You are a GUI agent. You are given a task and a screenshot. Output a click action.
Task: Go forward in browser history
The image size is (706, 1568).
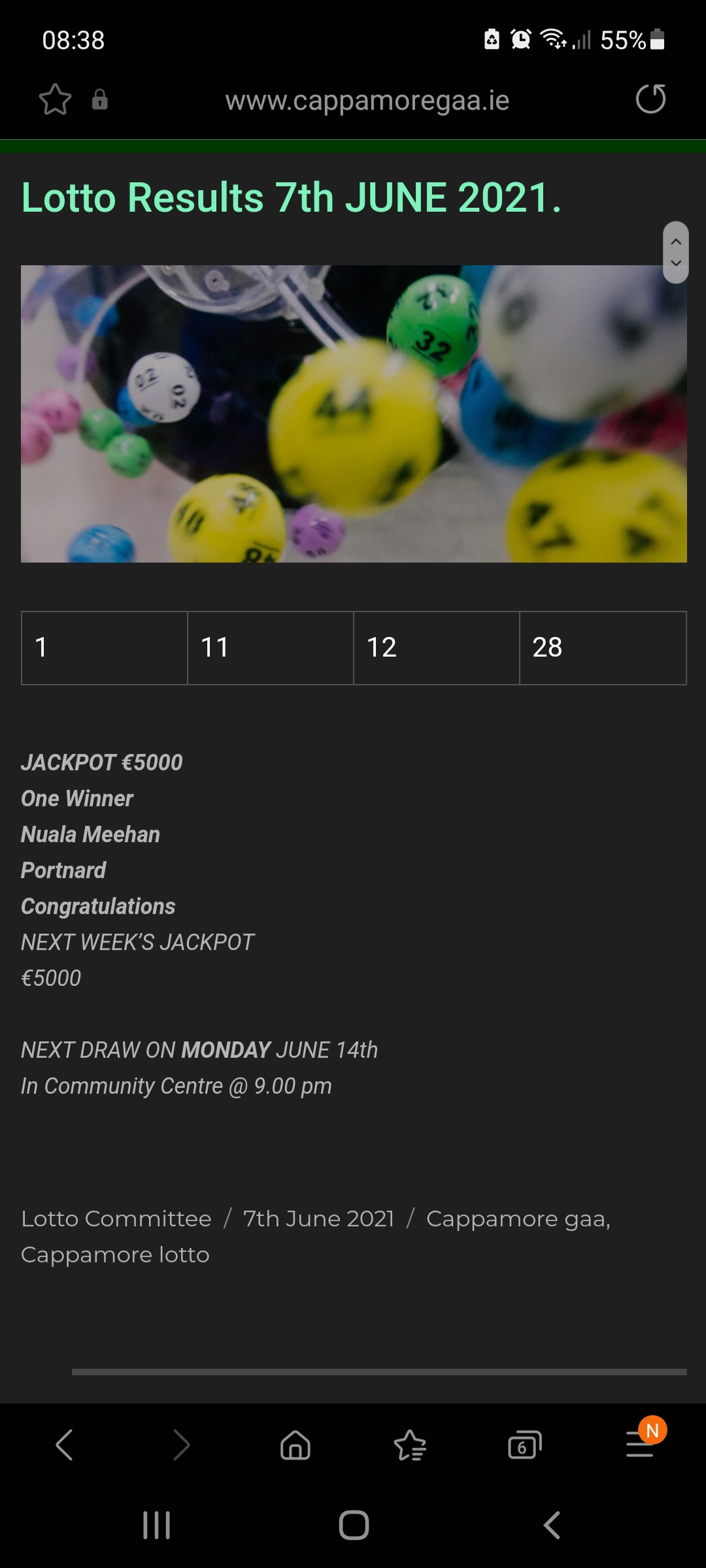181,1445
